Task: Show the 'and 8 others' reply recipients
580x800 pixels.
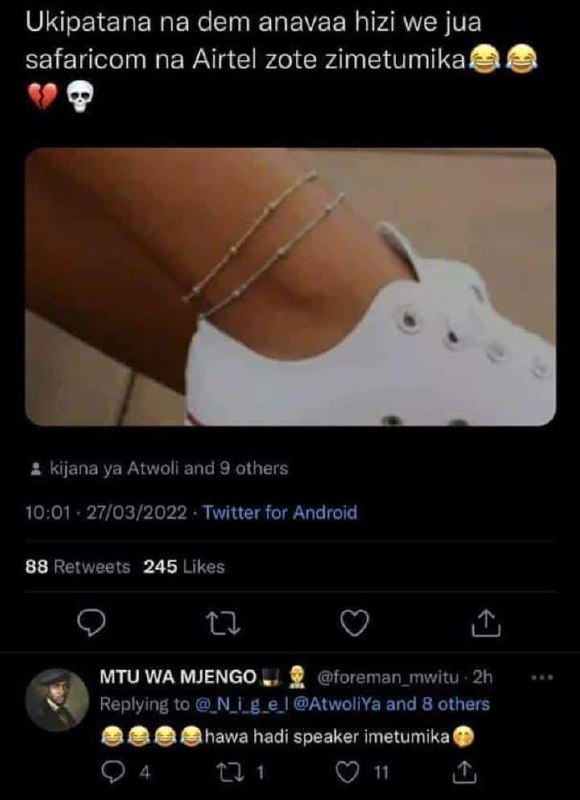Action: [x=438, y=705]
